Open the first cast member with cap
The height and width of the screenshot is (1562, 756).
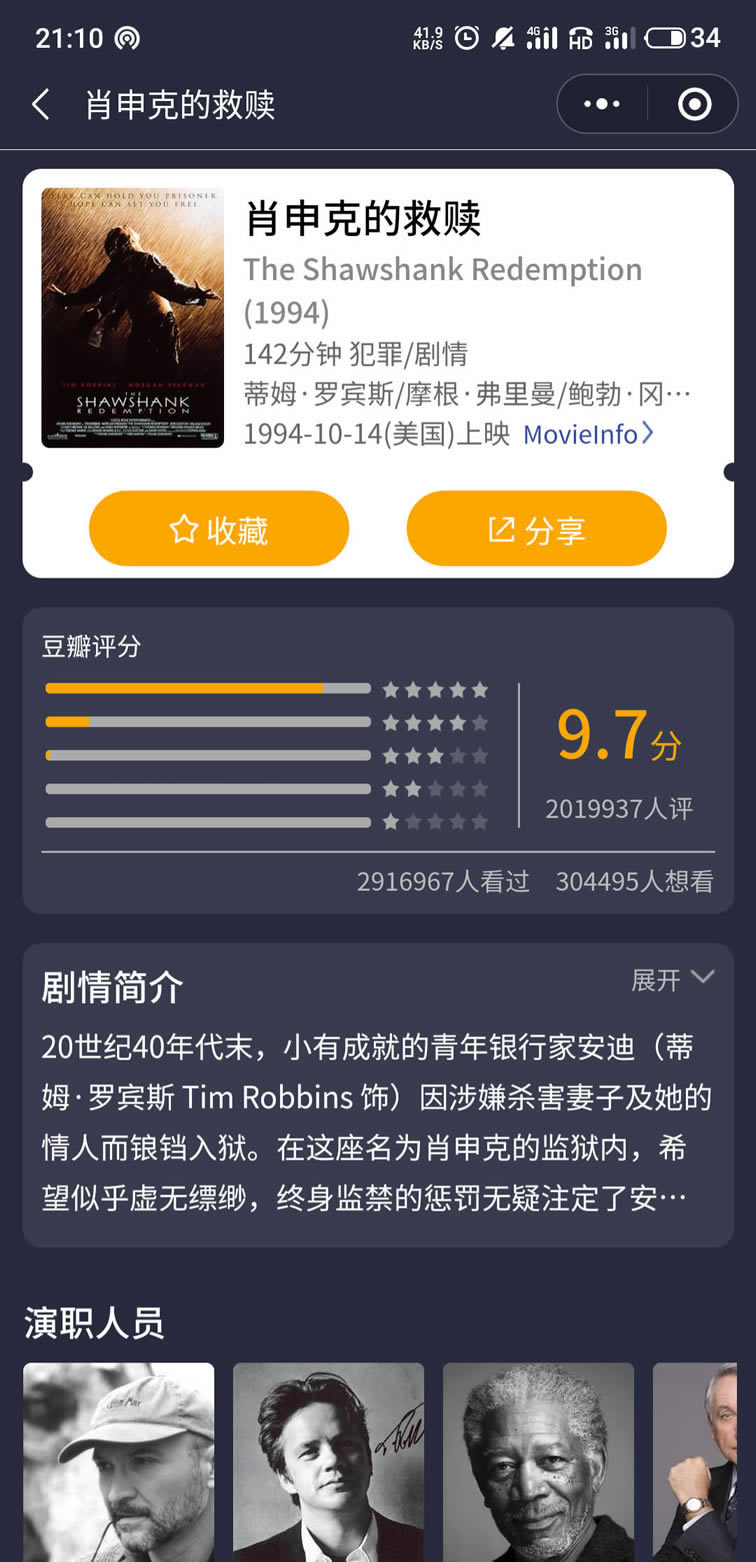coord(119,1460)
